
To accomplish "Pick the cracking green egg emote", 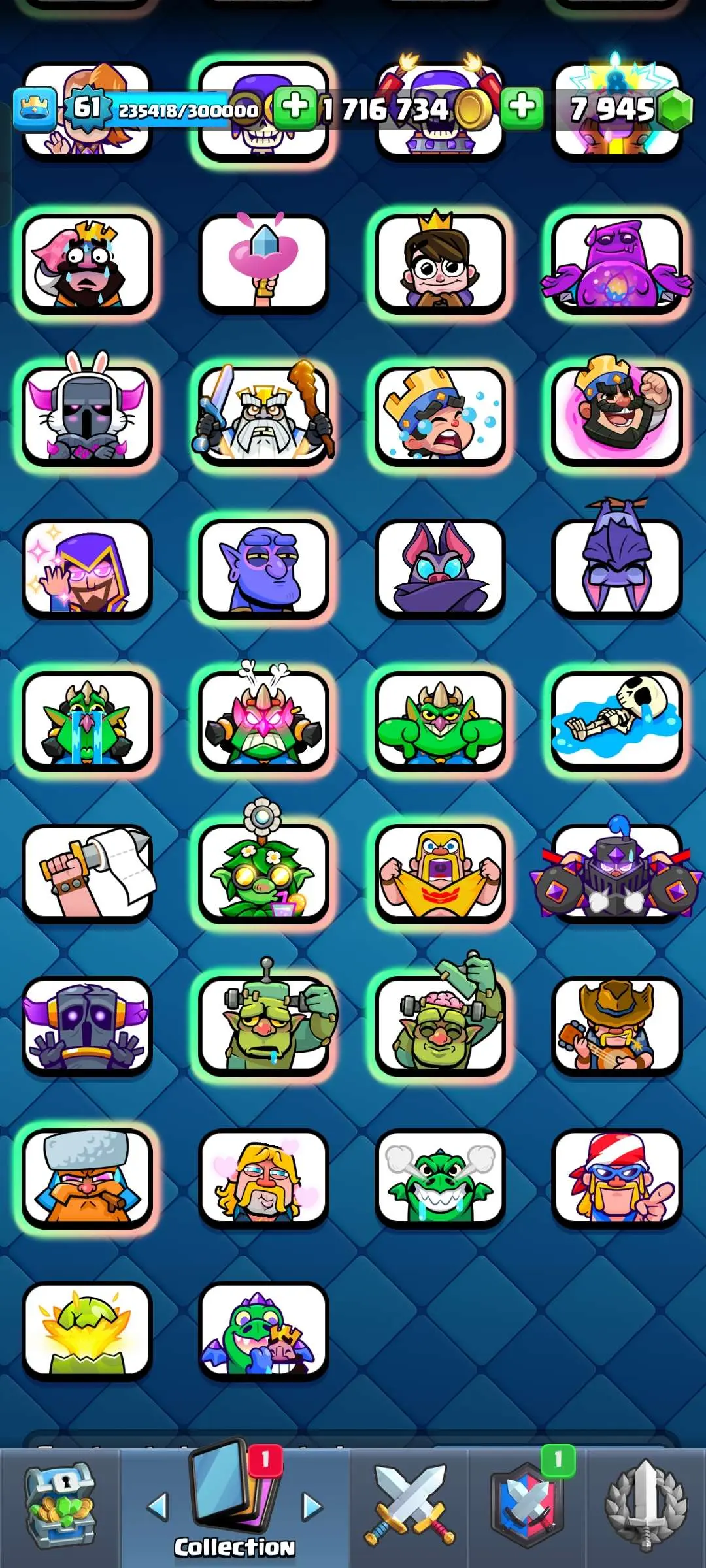I will coord(87,1330).
